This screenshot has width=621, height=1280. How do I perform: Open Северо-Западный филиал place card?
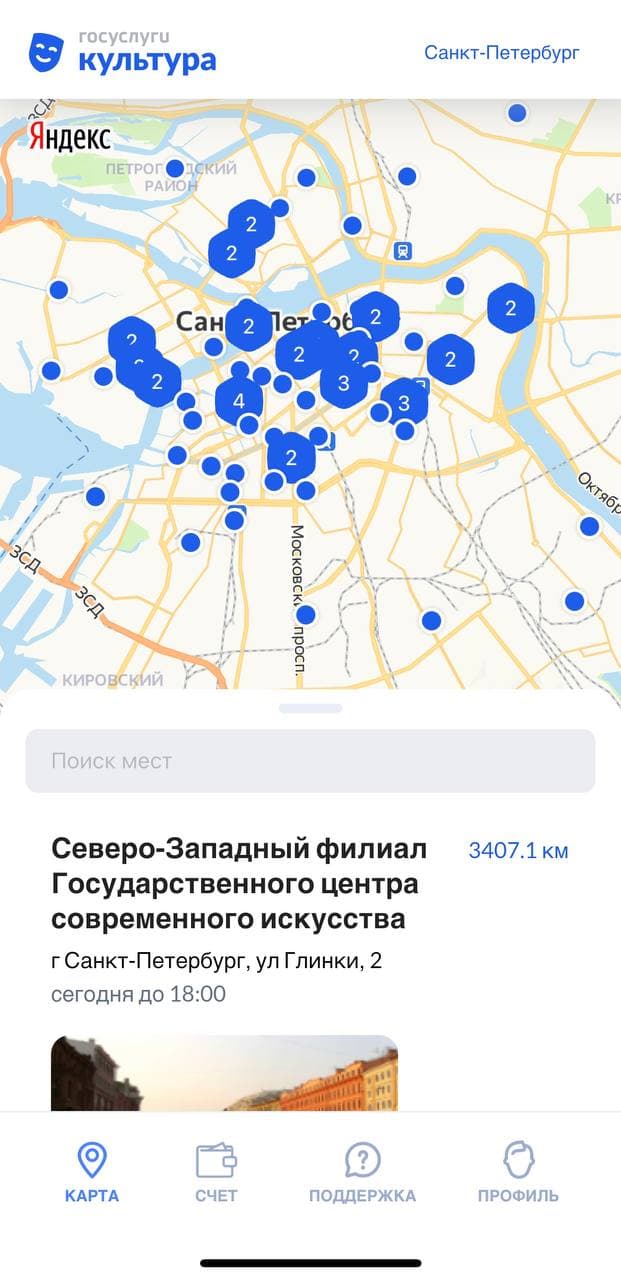[239, 884]
